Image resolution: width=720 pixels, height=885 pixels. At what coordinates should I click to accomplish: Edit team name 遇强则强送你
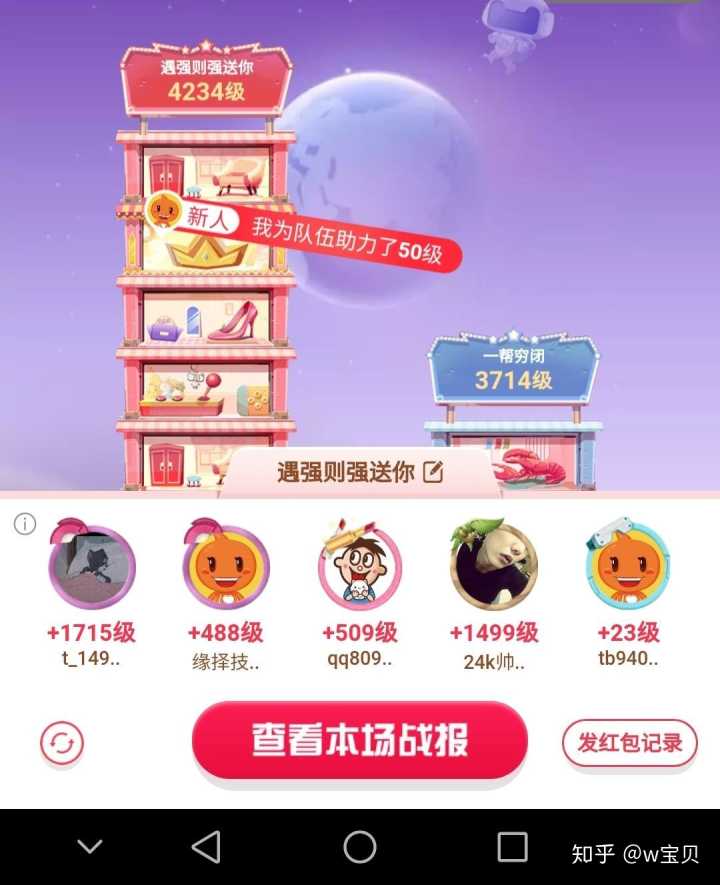(x=433, y=472)
